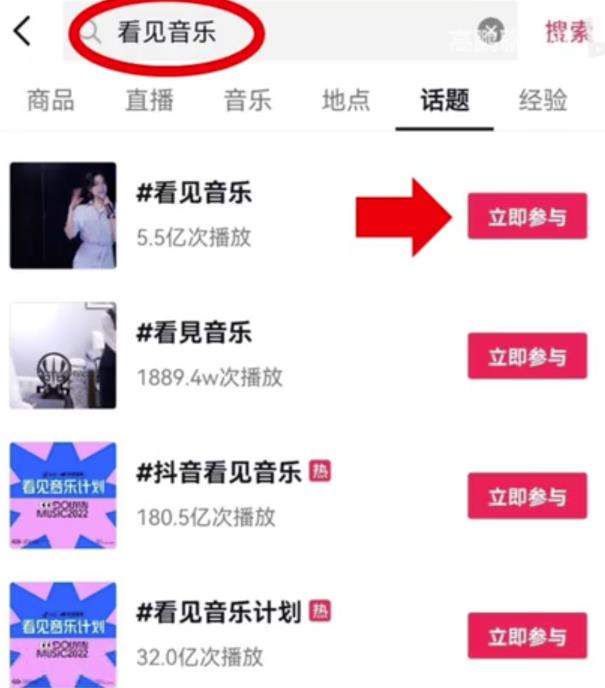
Task: Tap 立即参与 next to #抖音看见音乐
Action: click(x=527, y=496)
